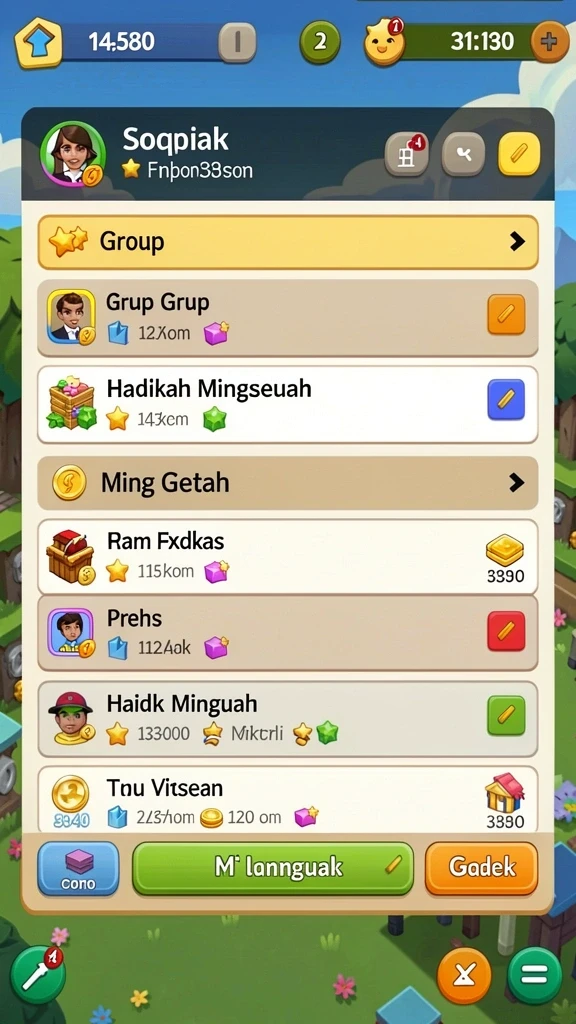Tap the yellow pencil edit button in header
The width and height of the screenshot is (576, 1024).
519,155
